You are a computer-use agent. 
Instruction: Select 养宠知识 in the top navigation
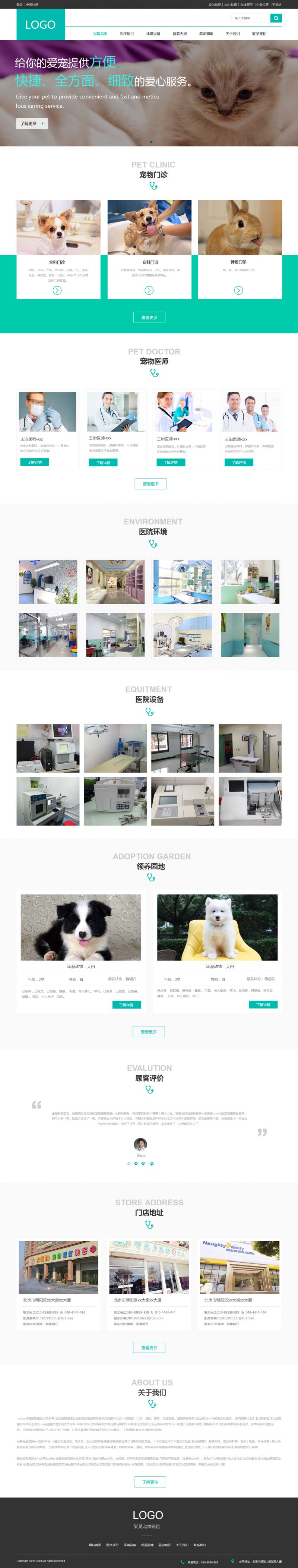[x=206, y=34]
